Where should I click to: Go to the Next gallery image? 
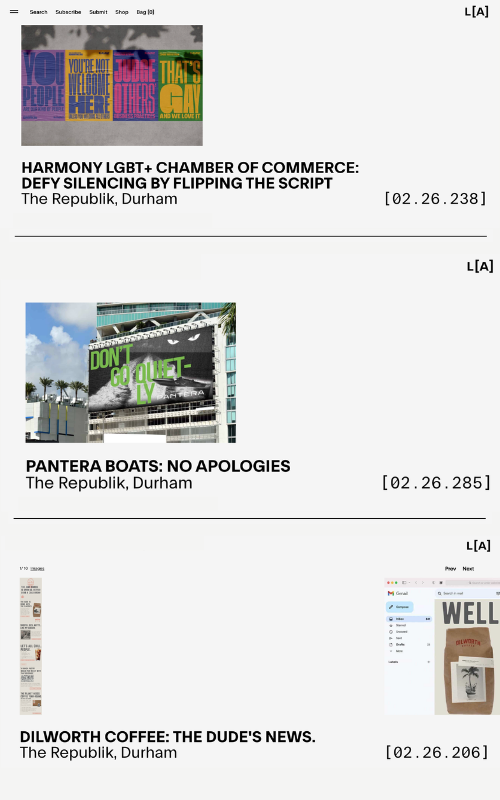[468, 568]
